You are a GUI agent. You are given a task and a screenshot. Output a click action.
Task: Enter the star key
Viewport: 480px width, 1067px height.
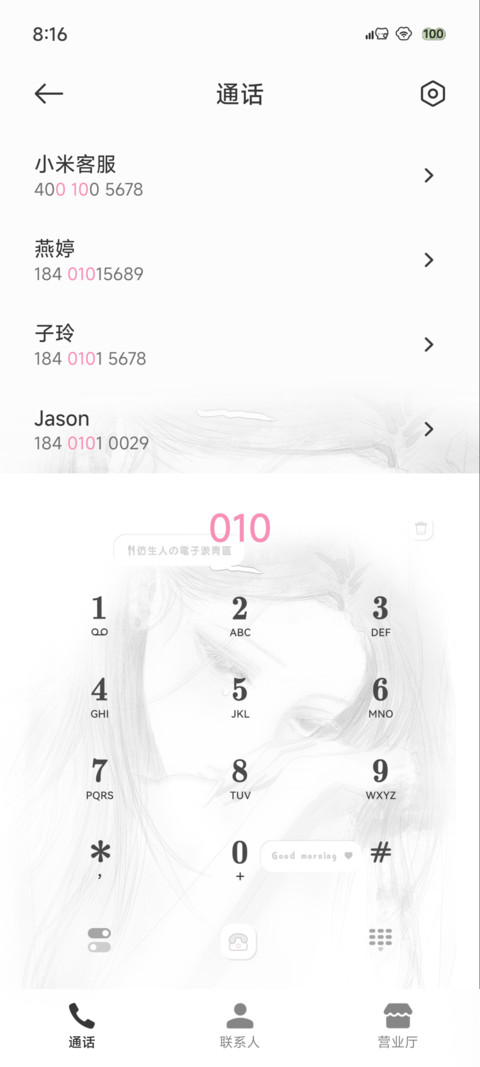[x=99, y=859]
